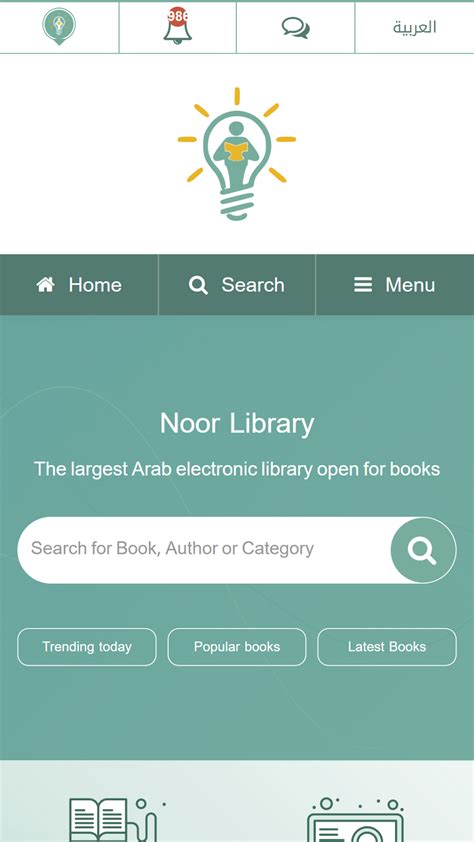
Task: Show Popular books
Action: tap(237, 647)
